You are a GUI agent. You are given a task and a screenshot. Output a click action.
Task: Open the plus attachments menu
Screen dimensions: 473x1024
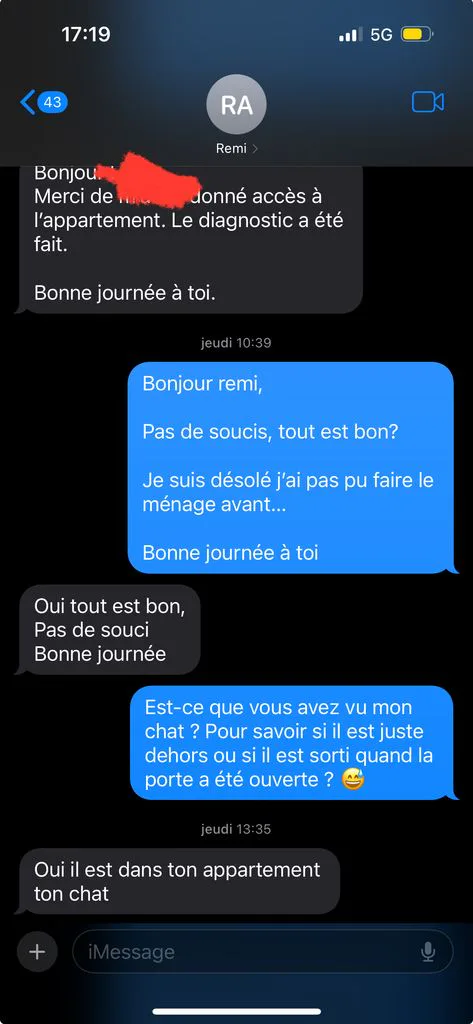coord(37,952)
